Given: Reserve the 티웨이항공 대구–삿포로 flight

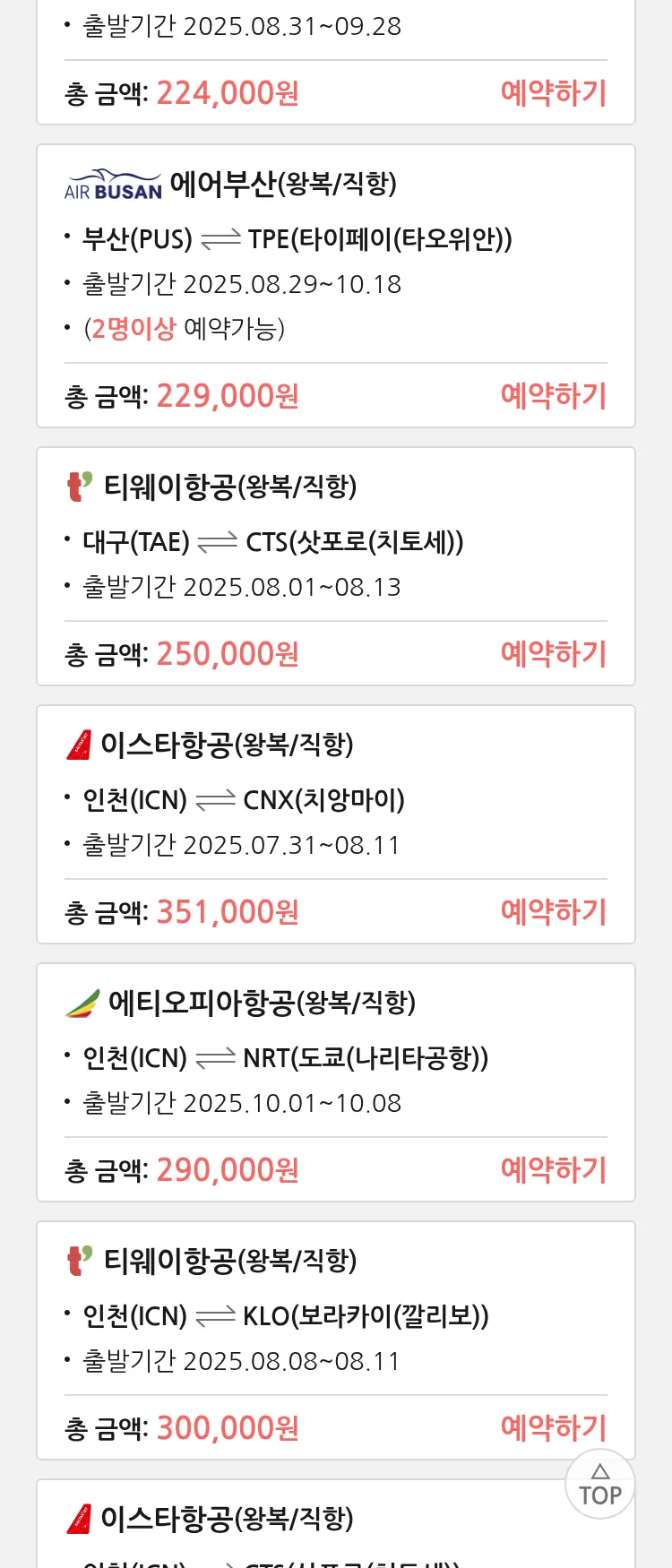Looking at the screenshot, I should tap(553, 654).
